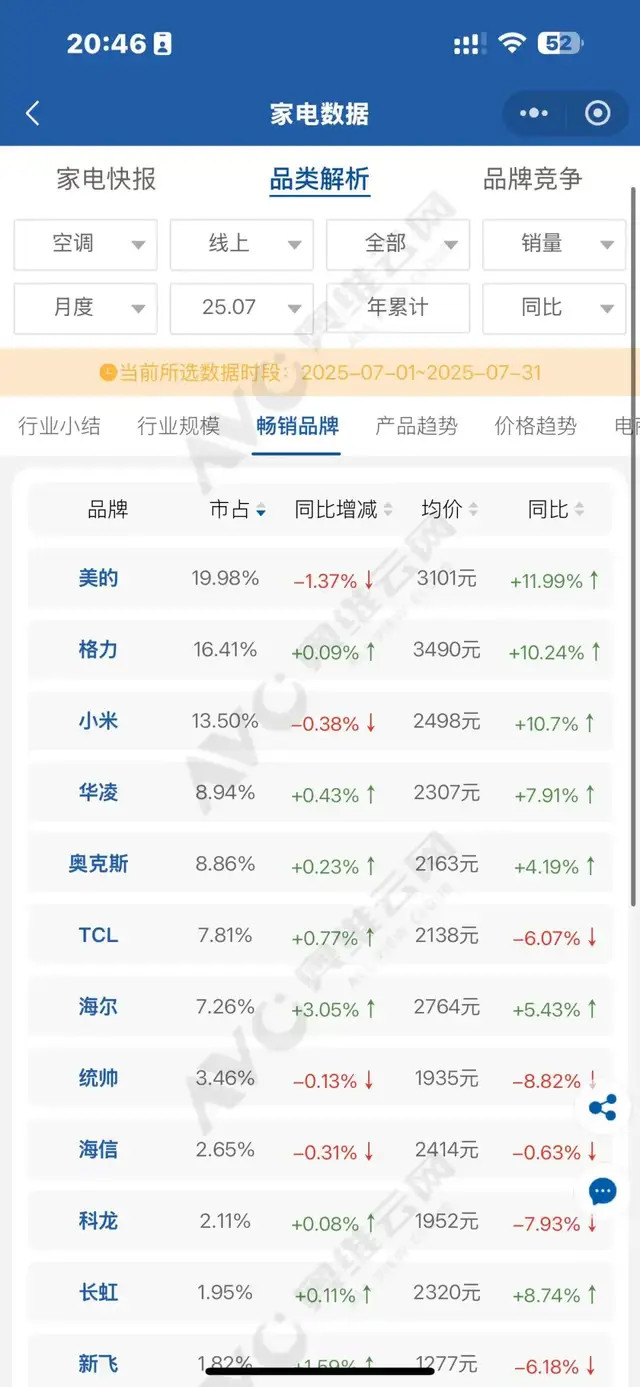Viewport: 640px width, 1387px height.
Task: Switch to the 品牌竞争 tab
Action: (x=532, y=179)
